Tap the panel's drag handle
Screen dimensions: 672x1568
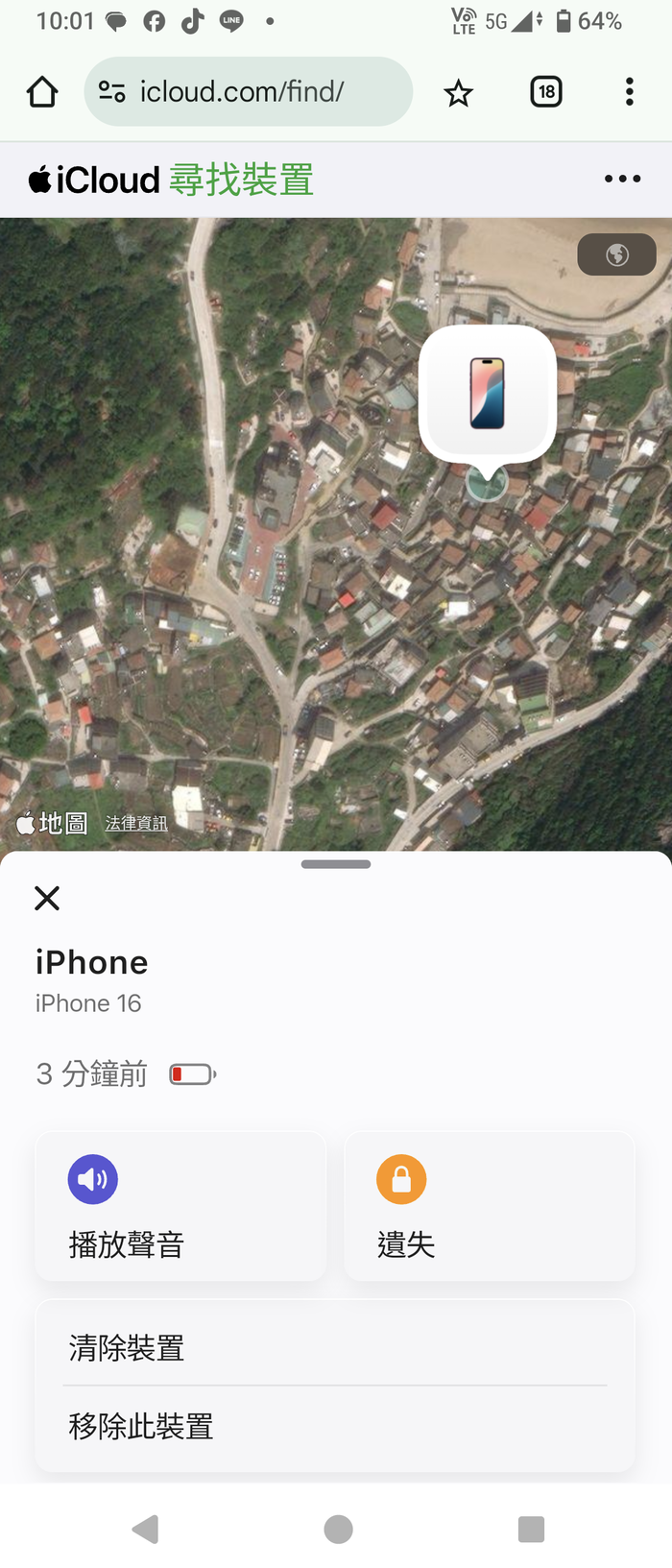point(336,864)
